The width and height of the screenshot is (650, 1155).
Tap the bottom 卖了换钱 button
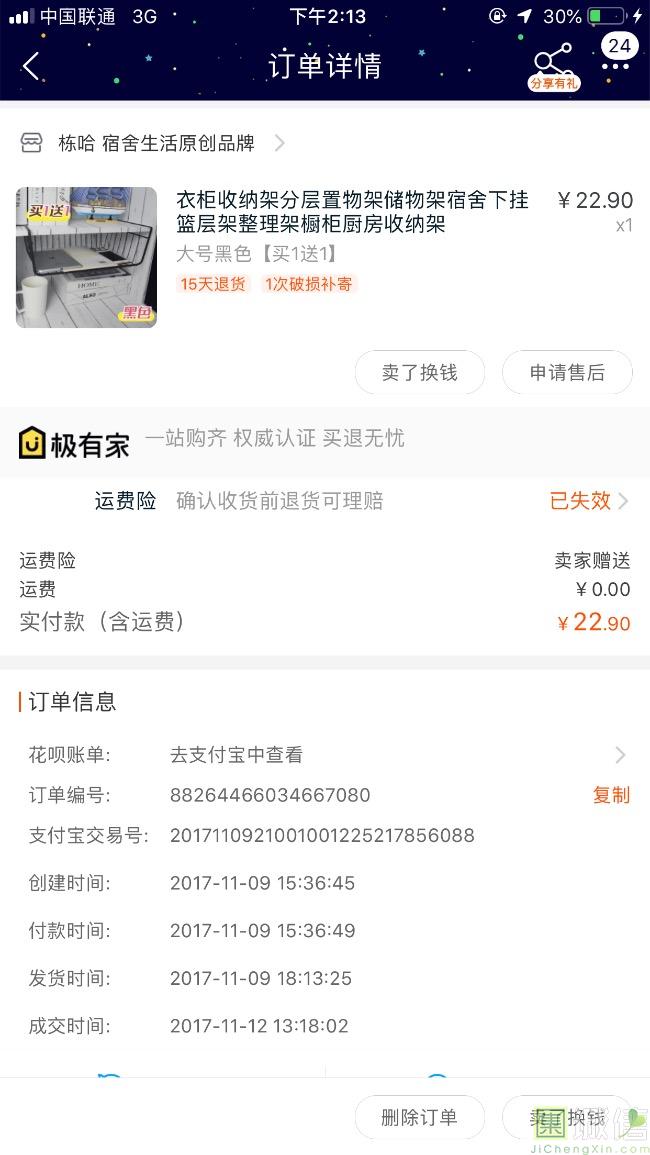tap(567, 1117)
